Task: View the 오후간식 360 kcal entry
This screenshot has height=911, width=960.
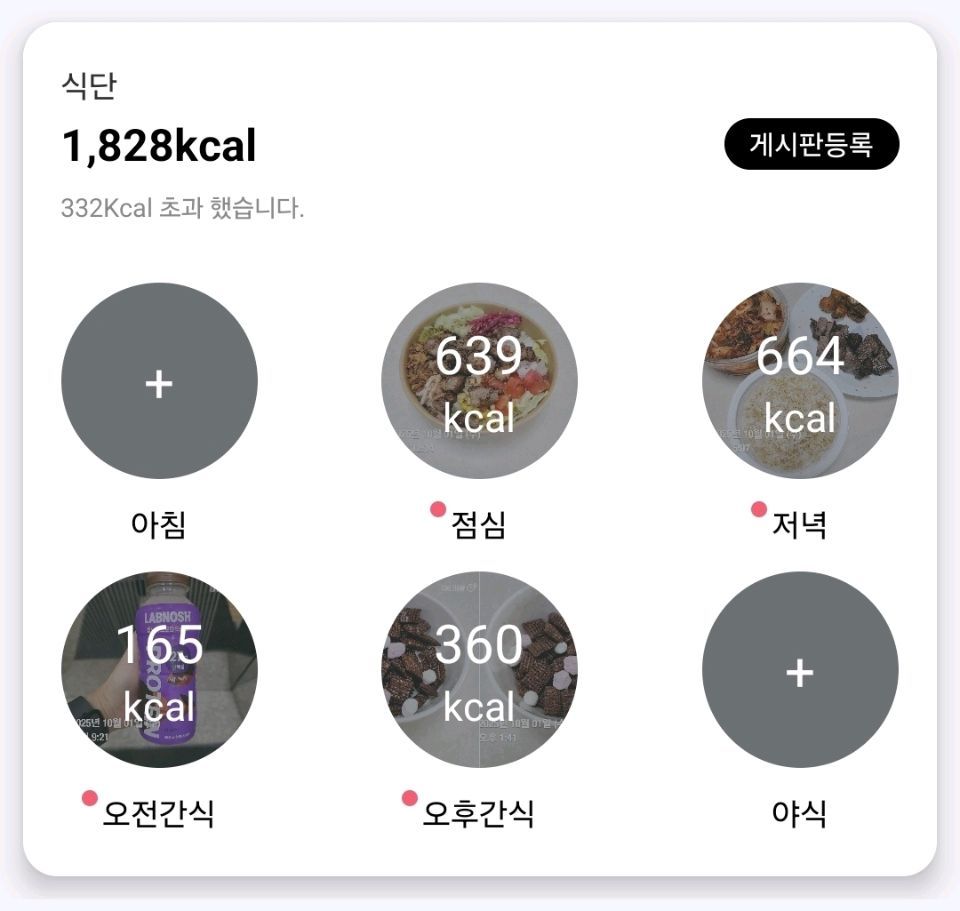Action: (x=479, y=670)
